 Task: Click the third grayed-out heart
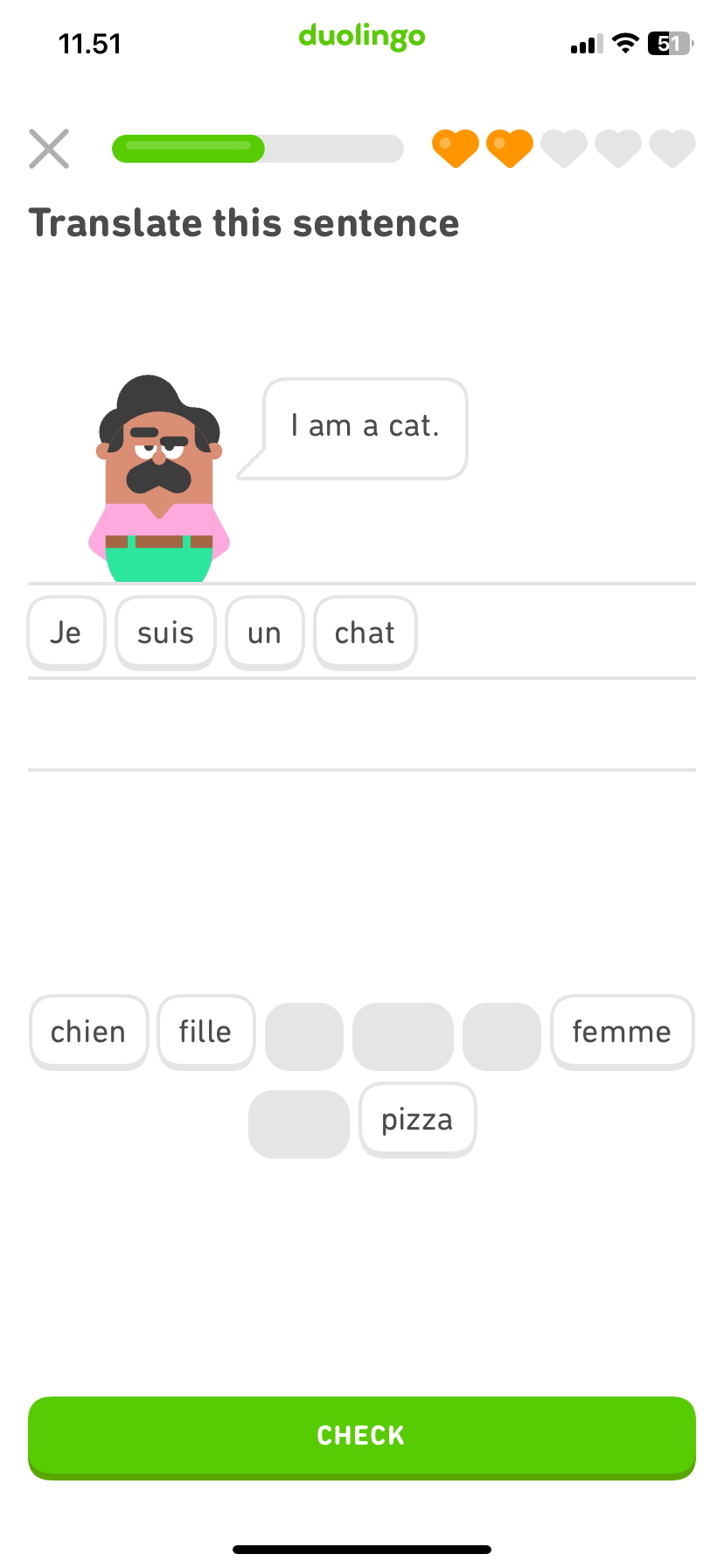pos(564,148)
